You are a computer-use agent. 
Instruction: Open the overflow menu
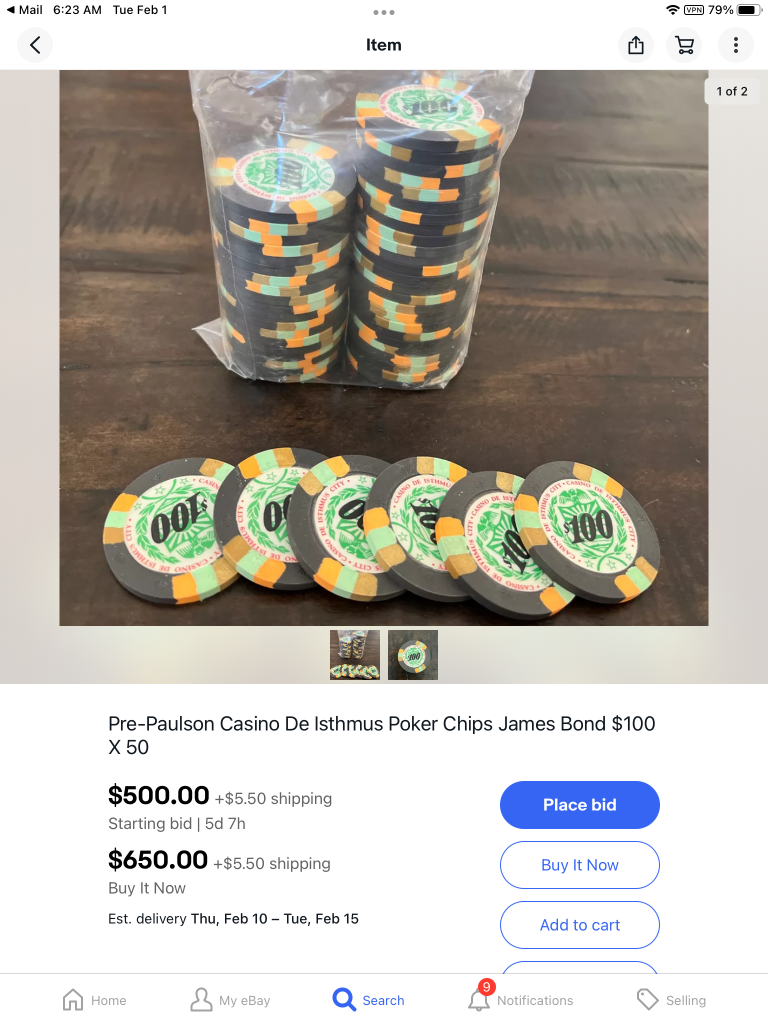(735, 45)
